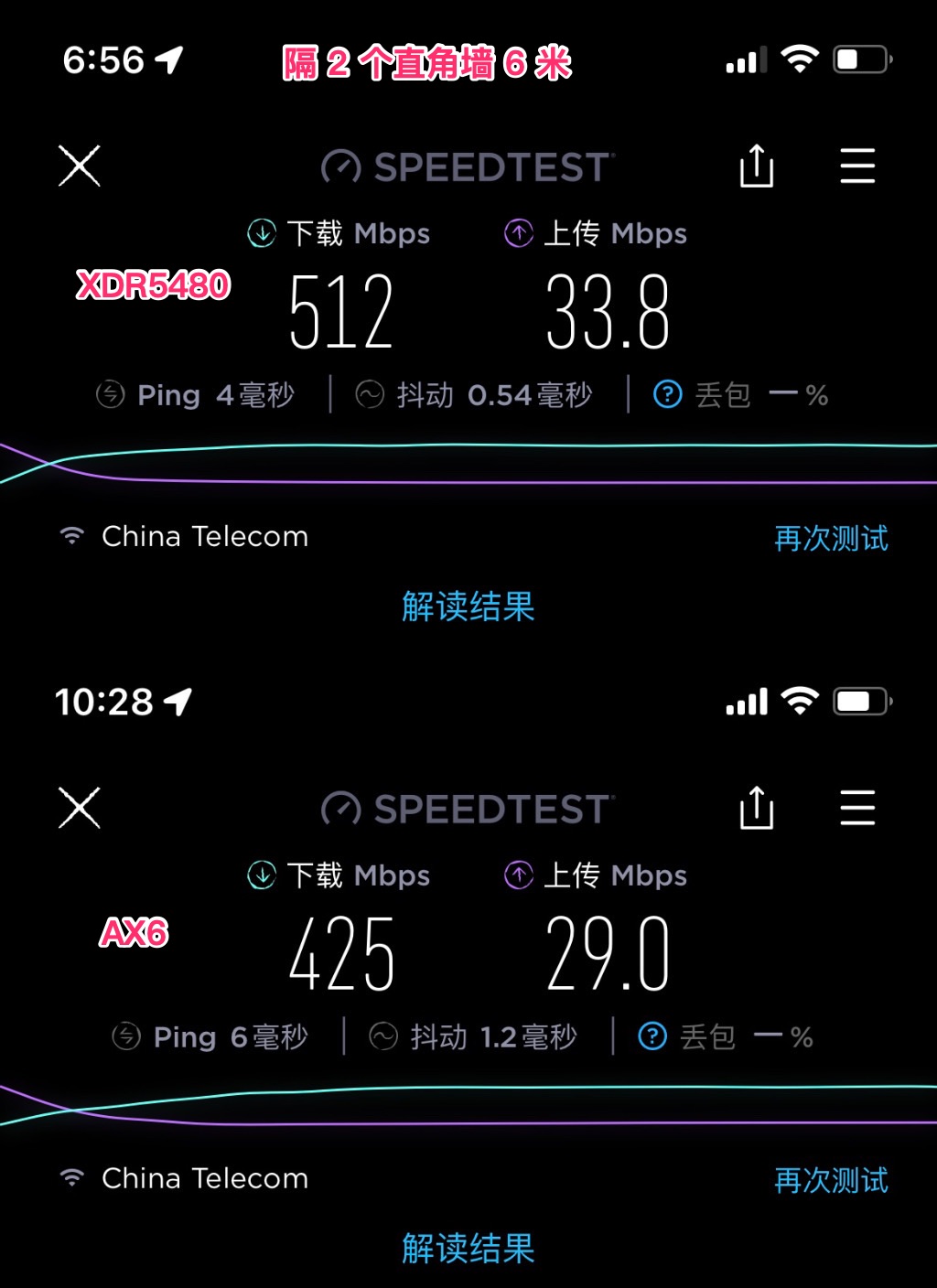Tap 解读结果 under the AX6 result
The width and height of the screenshot is (937, 1288).
pos(468,1249)
